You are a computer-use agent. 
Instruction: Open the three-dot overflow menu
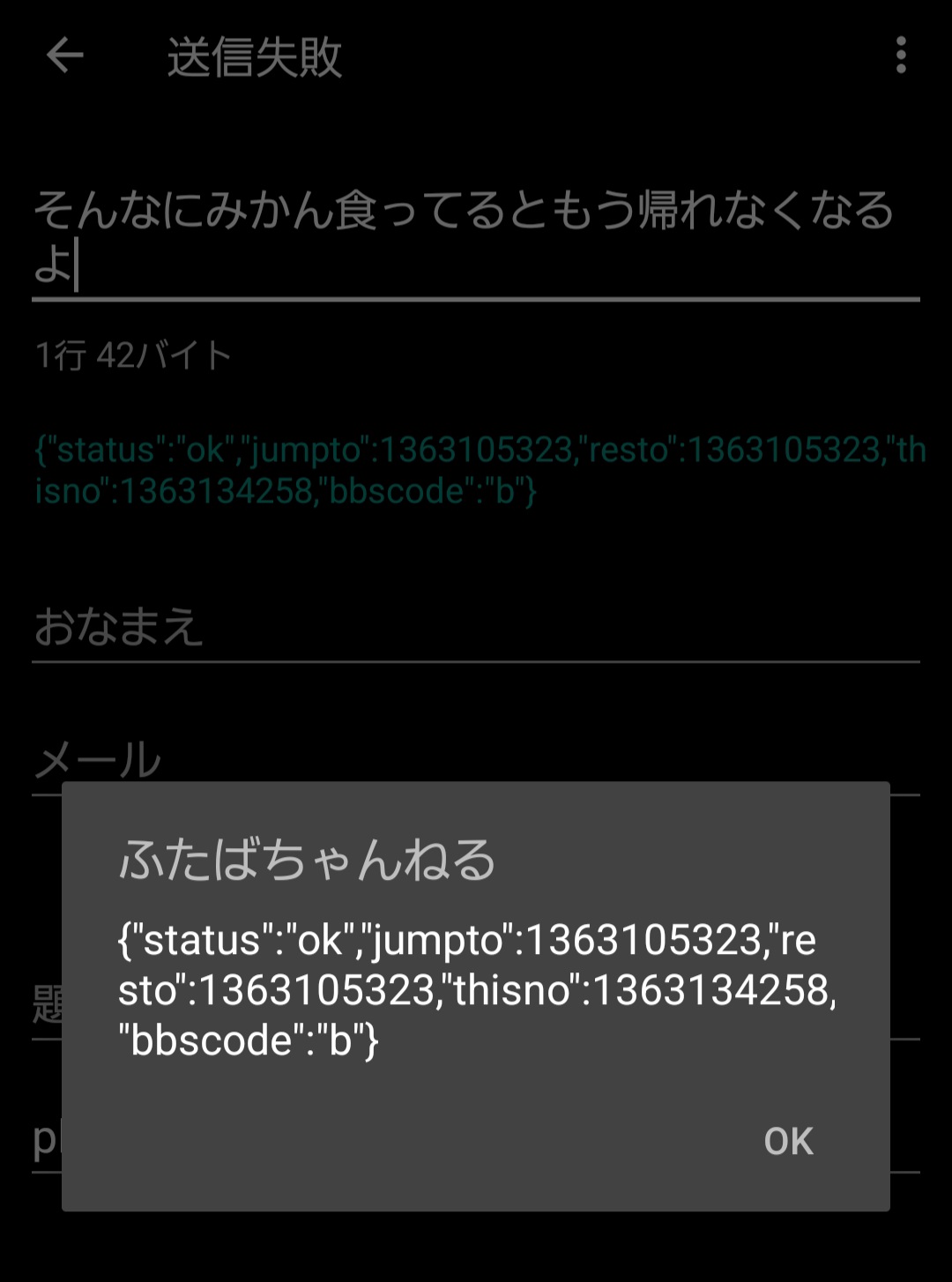tap(900, 56)
